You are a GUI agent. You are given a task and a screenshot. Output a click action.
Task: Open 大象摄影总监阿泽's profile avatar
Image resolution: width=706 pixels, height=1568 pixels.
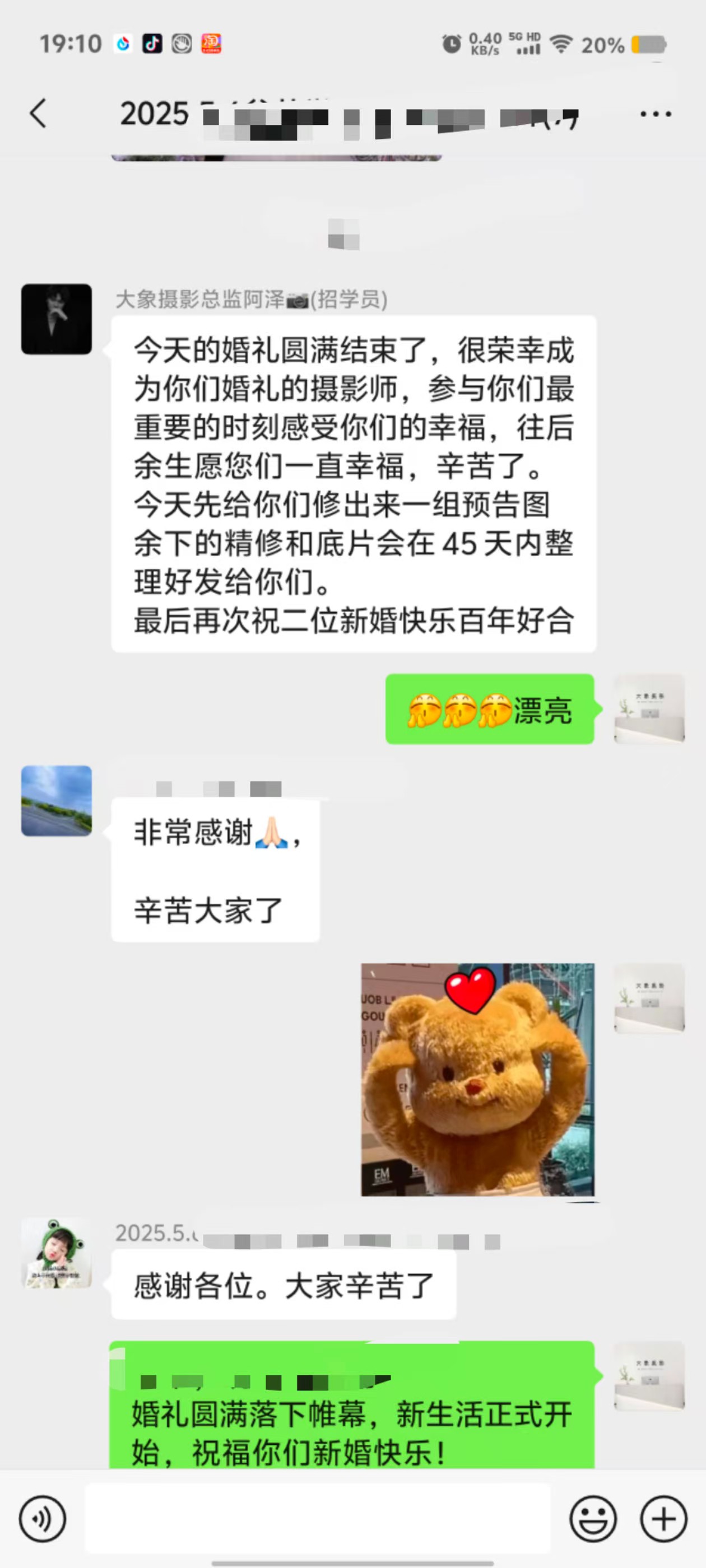point(57,319)
